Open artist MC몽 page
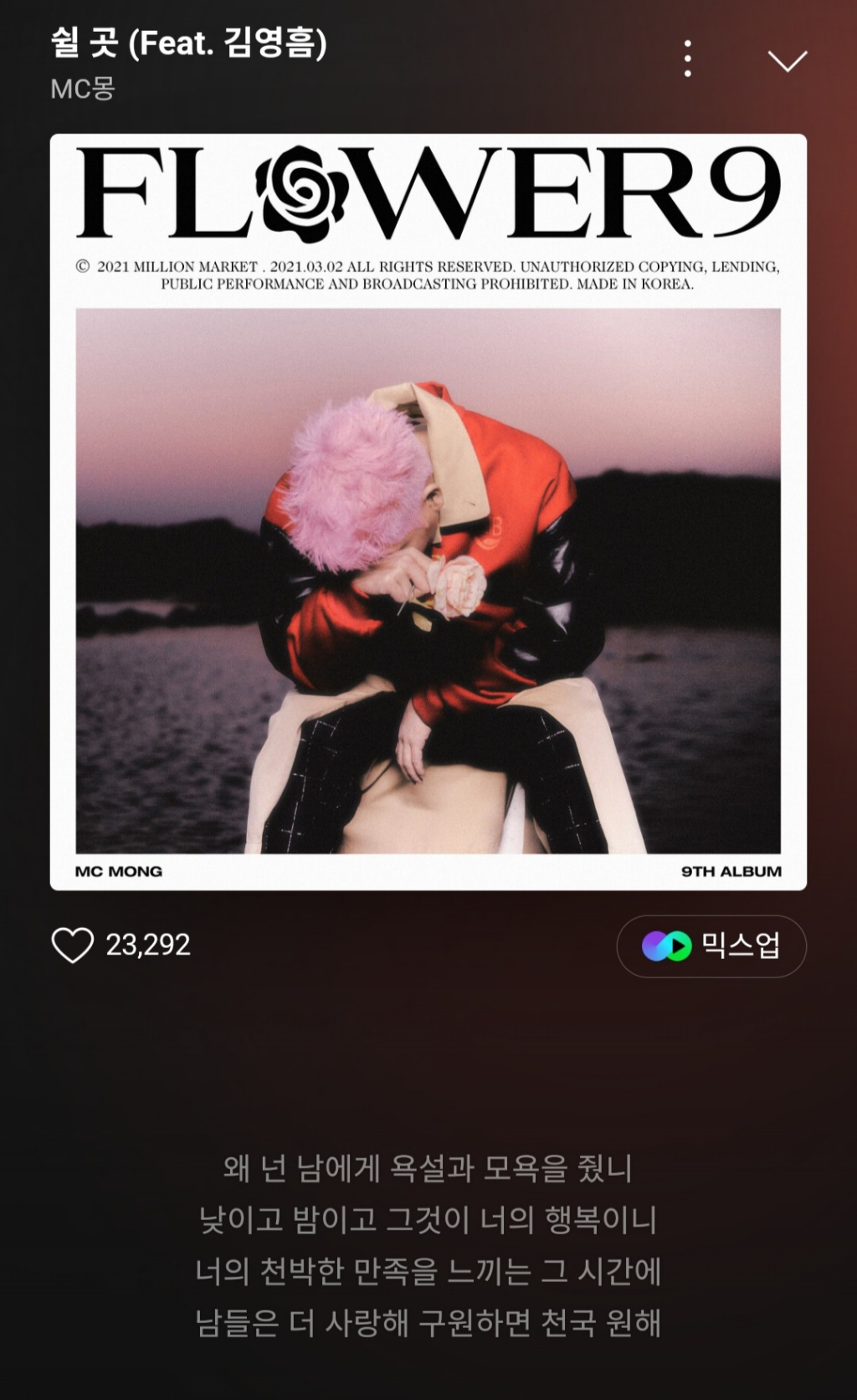The width and height of the screenshot is (857, 1400). (83, 89)
